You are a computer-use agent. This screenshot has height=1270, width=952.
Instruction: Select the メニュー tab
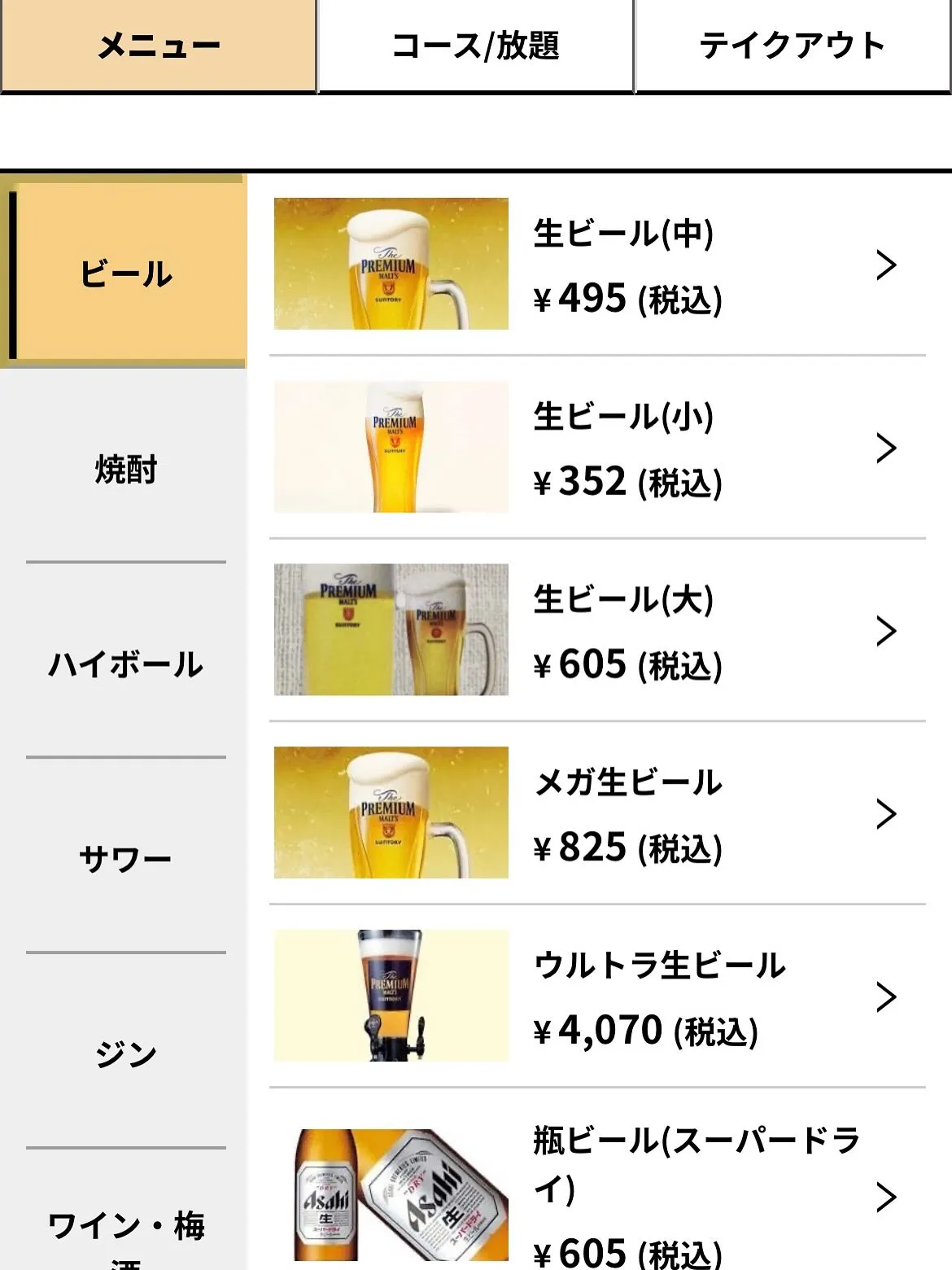[x=158, y=45]
